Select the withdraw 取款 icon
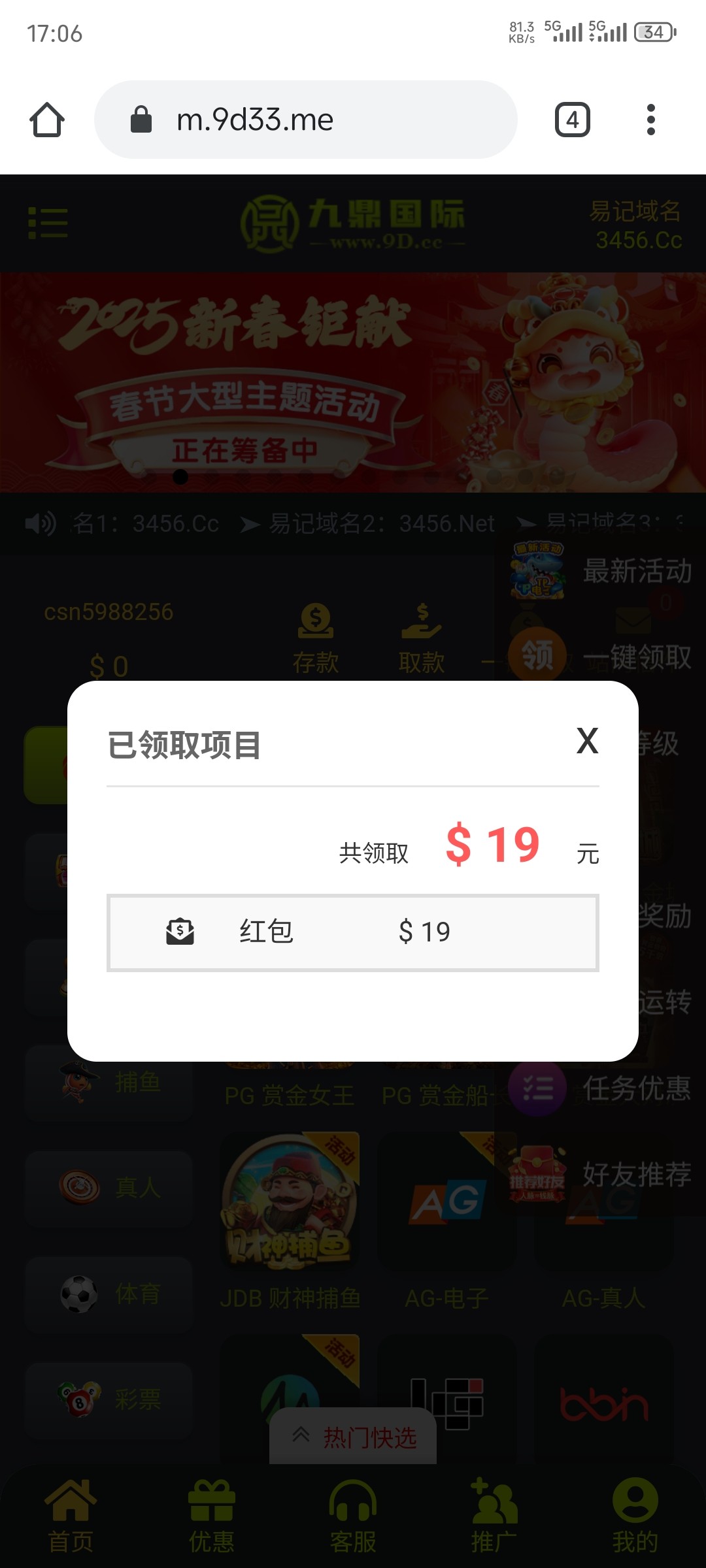The height and width of the screenshot is (1568, 706). pyautogui.click(x=422, y=634)
